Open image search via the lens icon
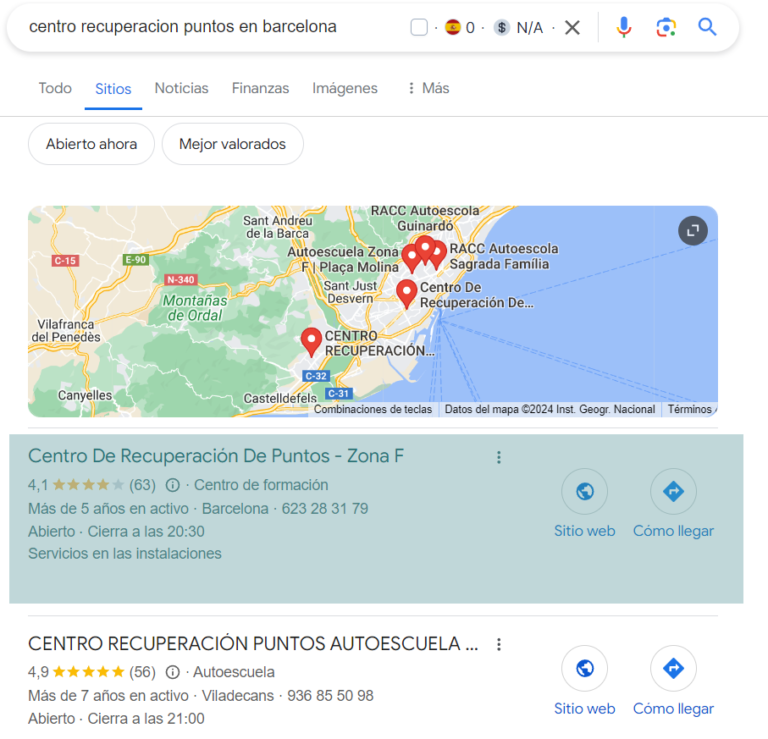Screen dimensions: 768x739 pyautogui.click(x=666, y=28)
